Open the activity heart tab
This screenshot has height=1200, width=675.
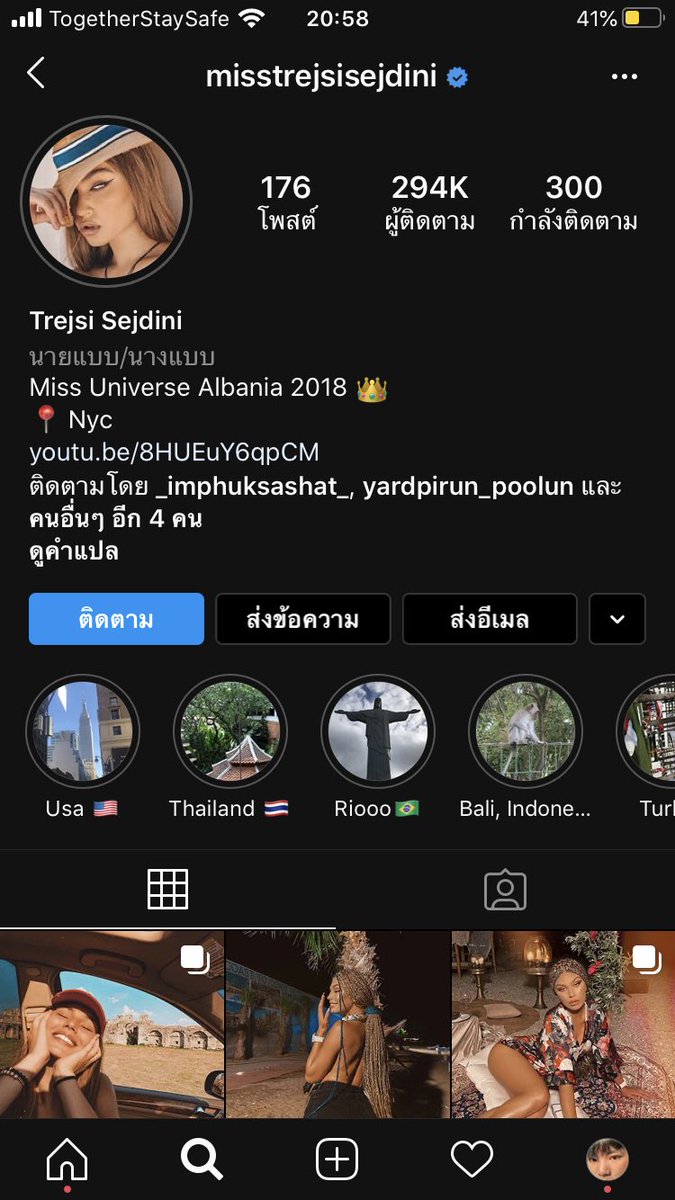click(472, 1160)
